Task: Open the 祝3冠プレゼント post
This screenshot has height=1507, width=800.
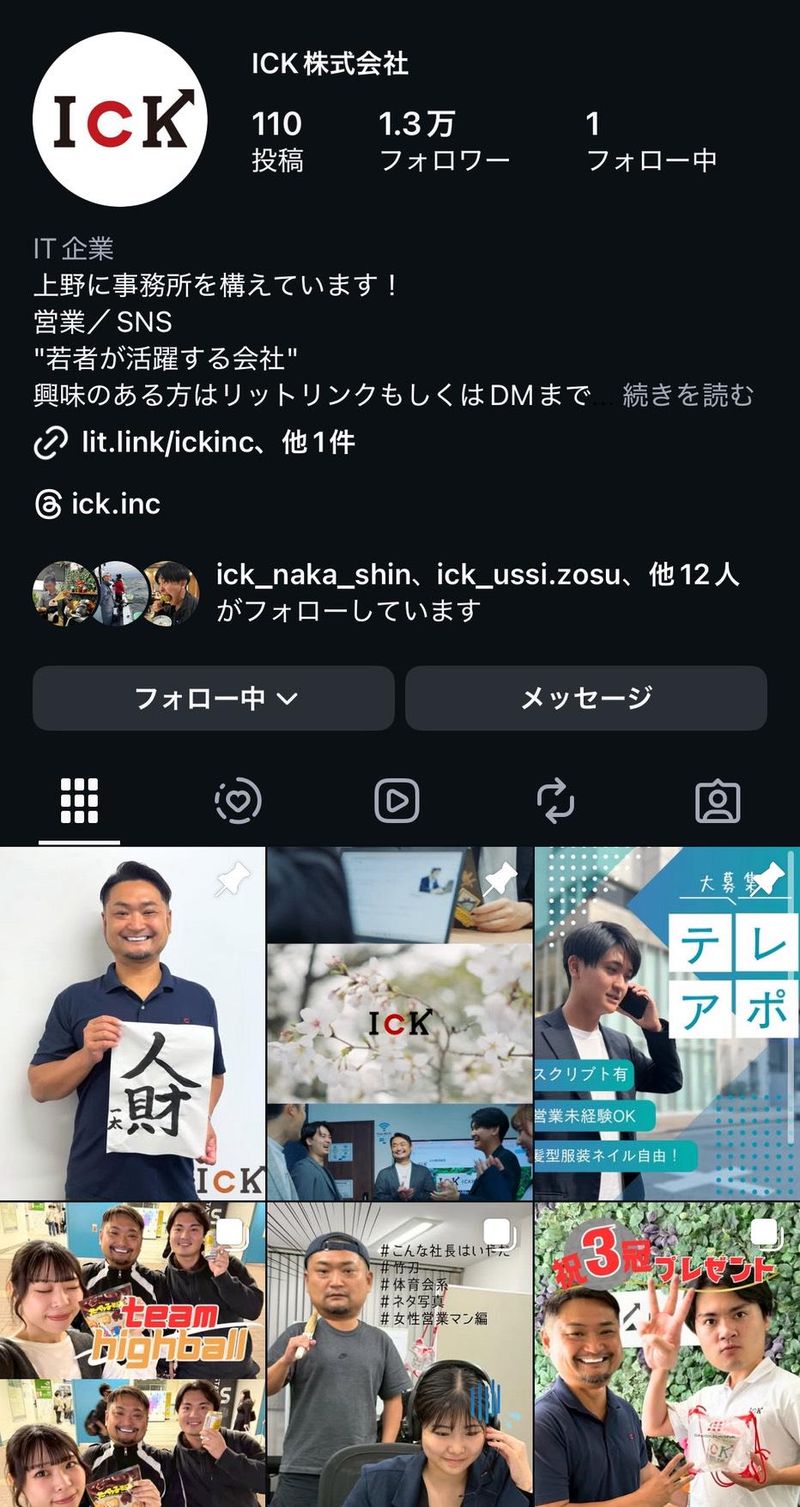Action: 667,1355
